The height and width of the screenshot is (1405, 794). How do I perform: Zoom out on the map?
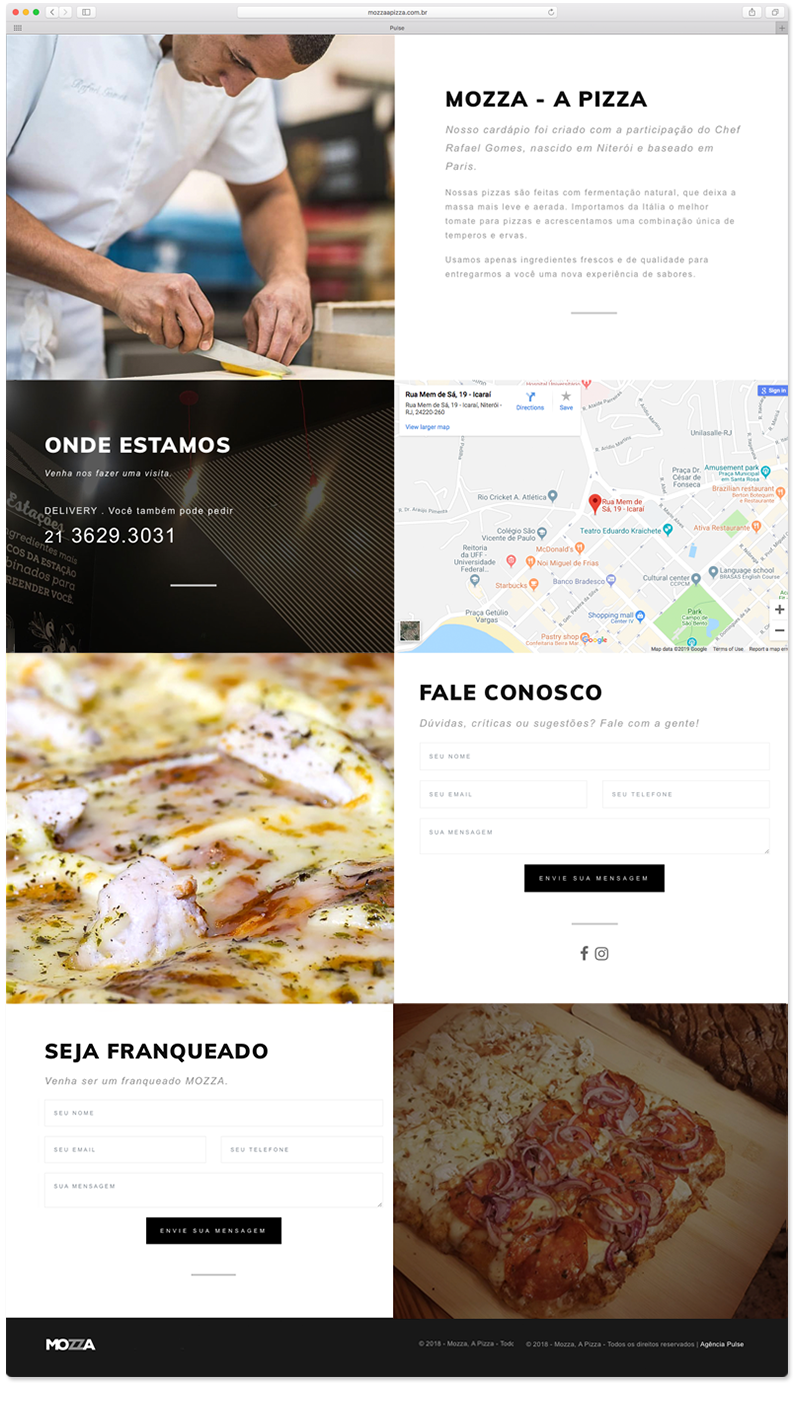tap(779, 631)
